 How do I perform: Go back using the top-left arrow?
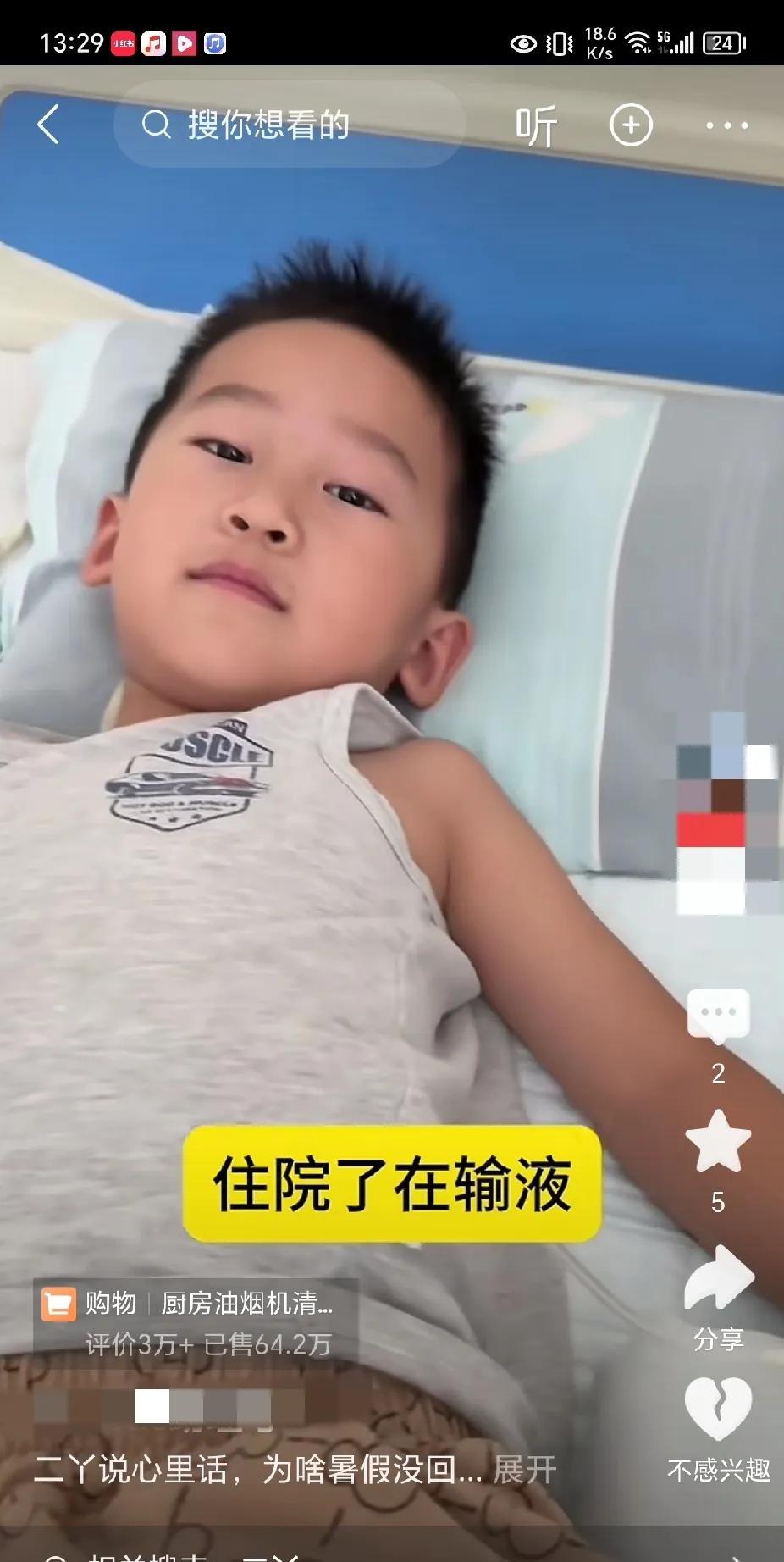48,125
